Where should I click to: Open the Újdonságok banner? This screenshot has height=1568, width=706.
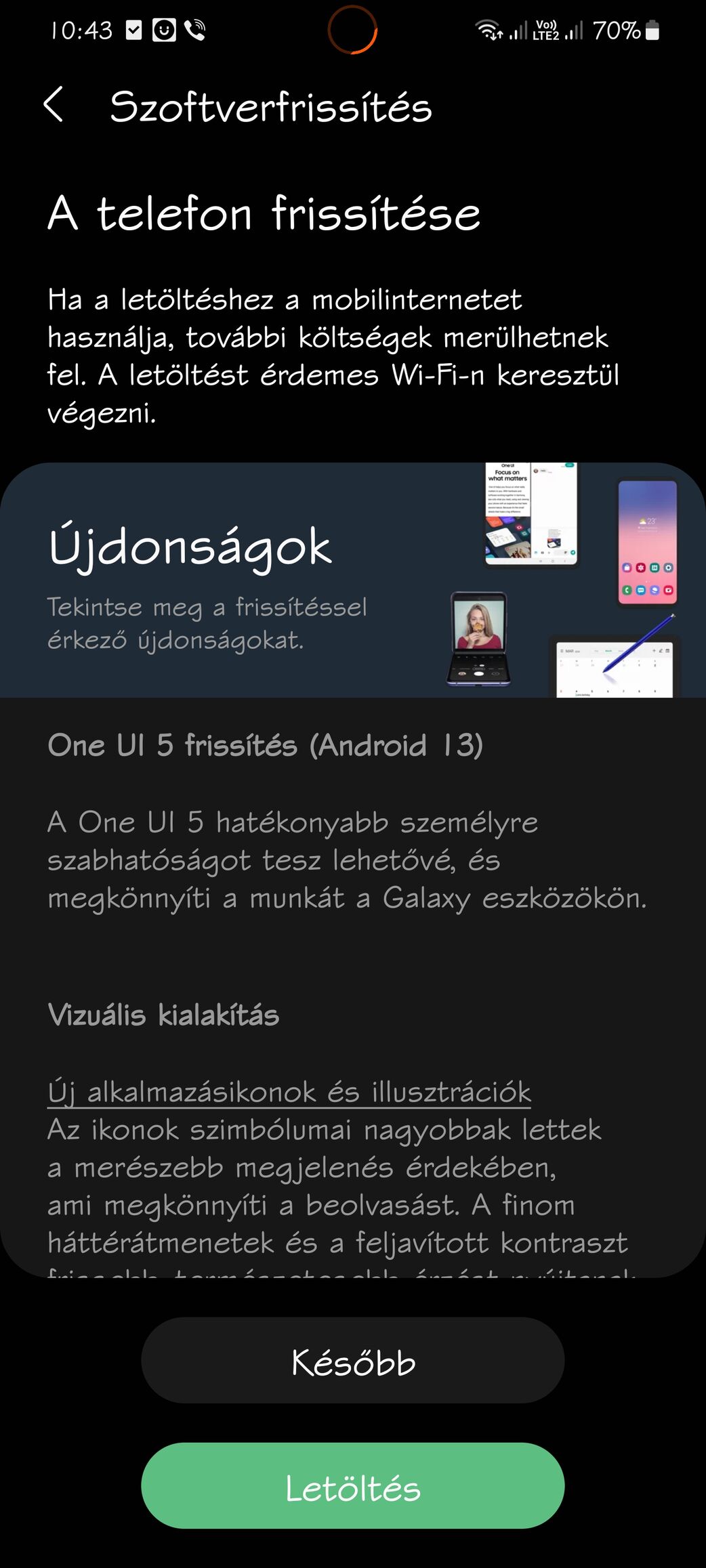coord(352,580)
